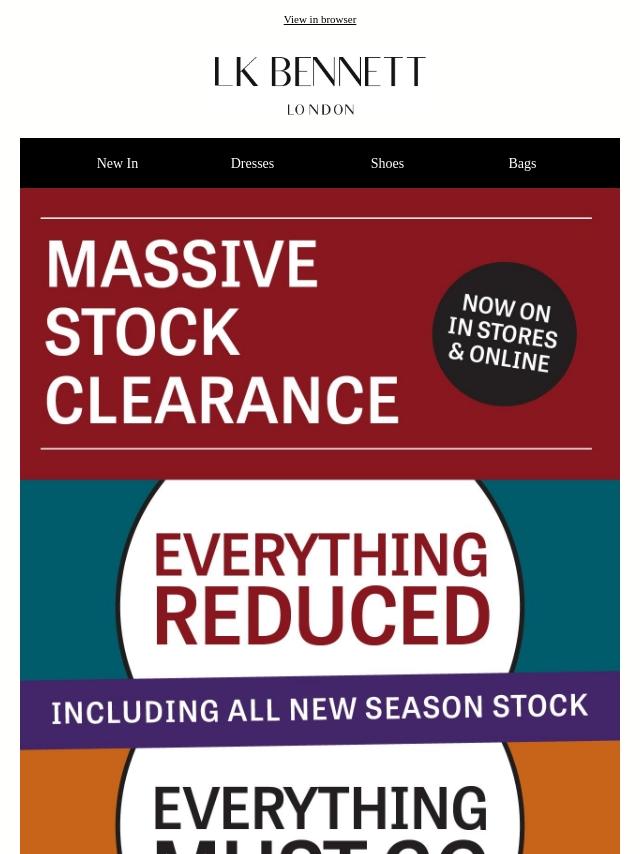Go to the New In section
Viewport: 640px width, 854px height.
click(x=117, y=163)
